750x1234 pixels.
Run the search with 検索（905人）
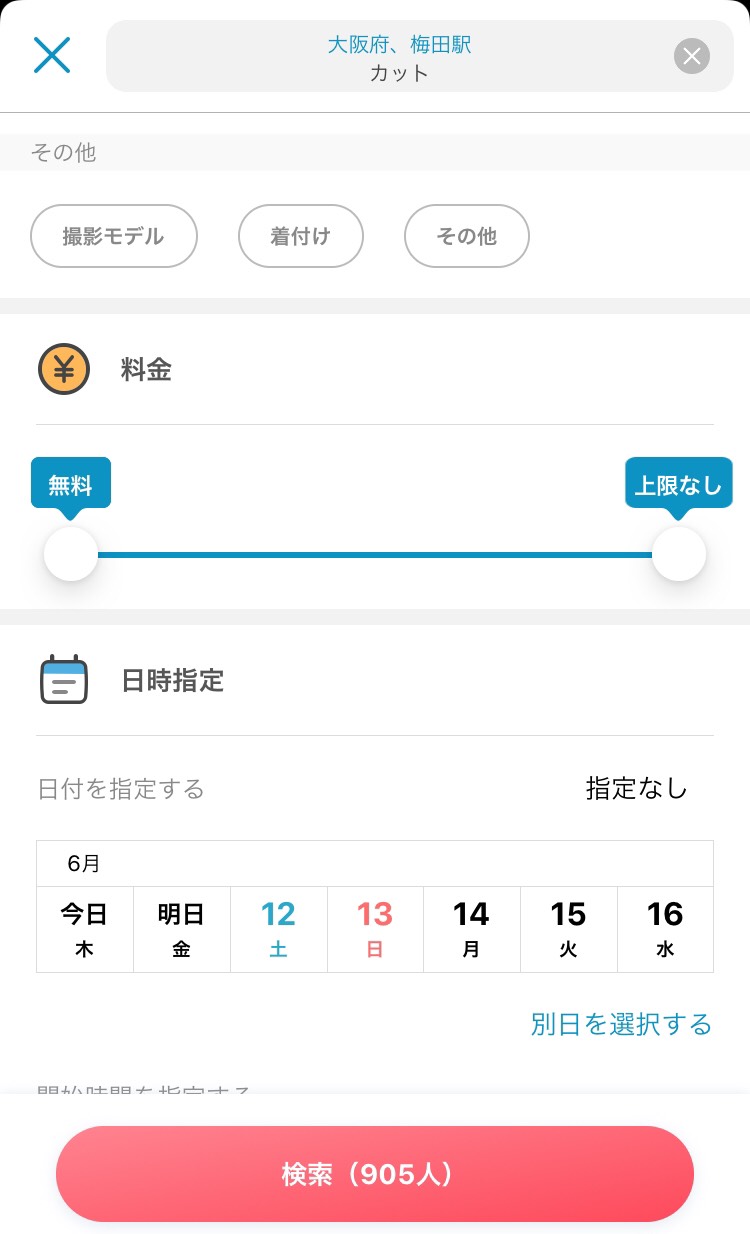coord(375,1174)
